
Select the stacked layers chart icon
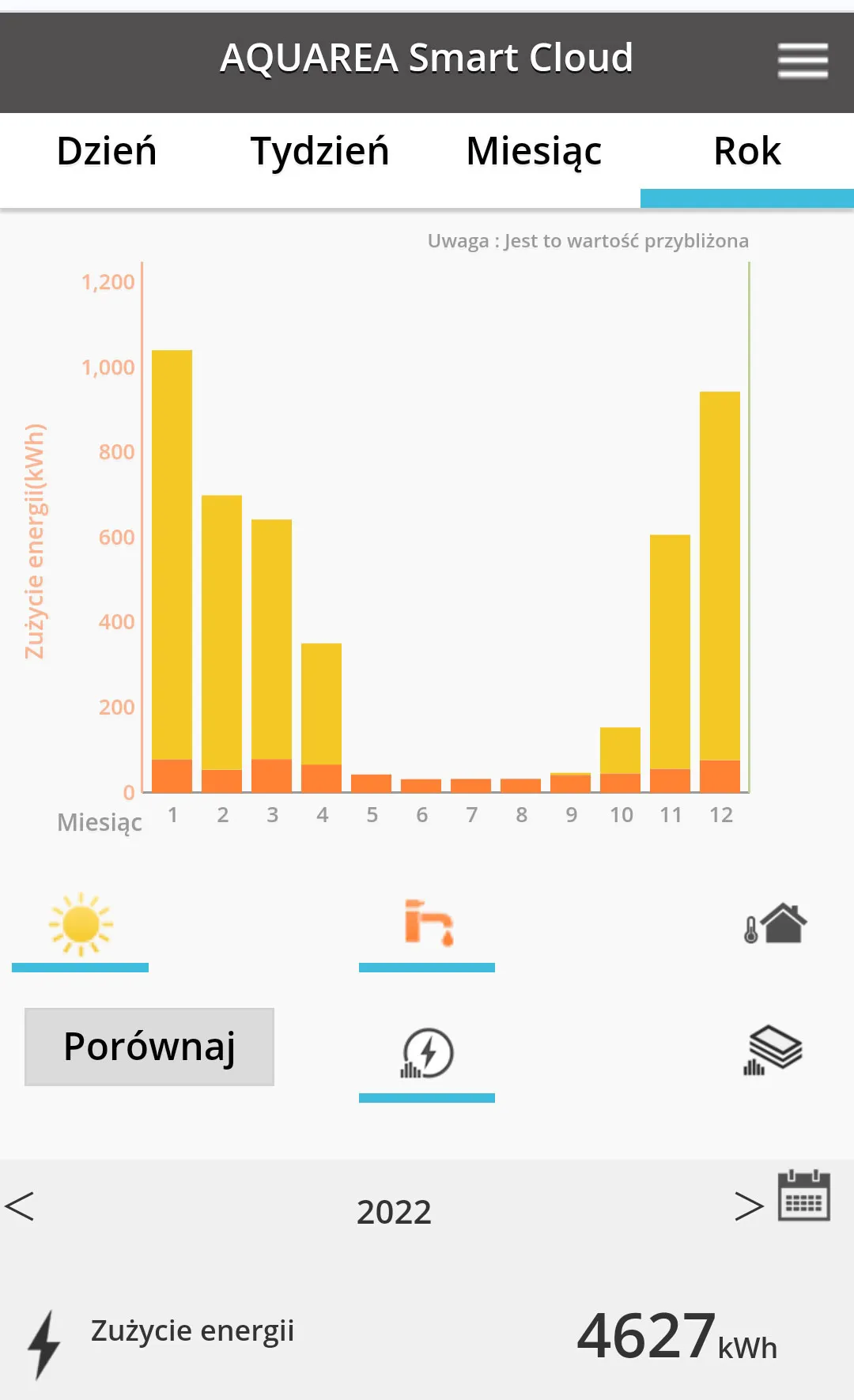point(773,1051)
